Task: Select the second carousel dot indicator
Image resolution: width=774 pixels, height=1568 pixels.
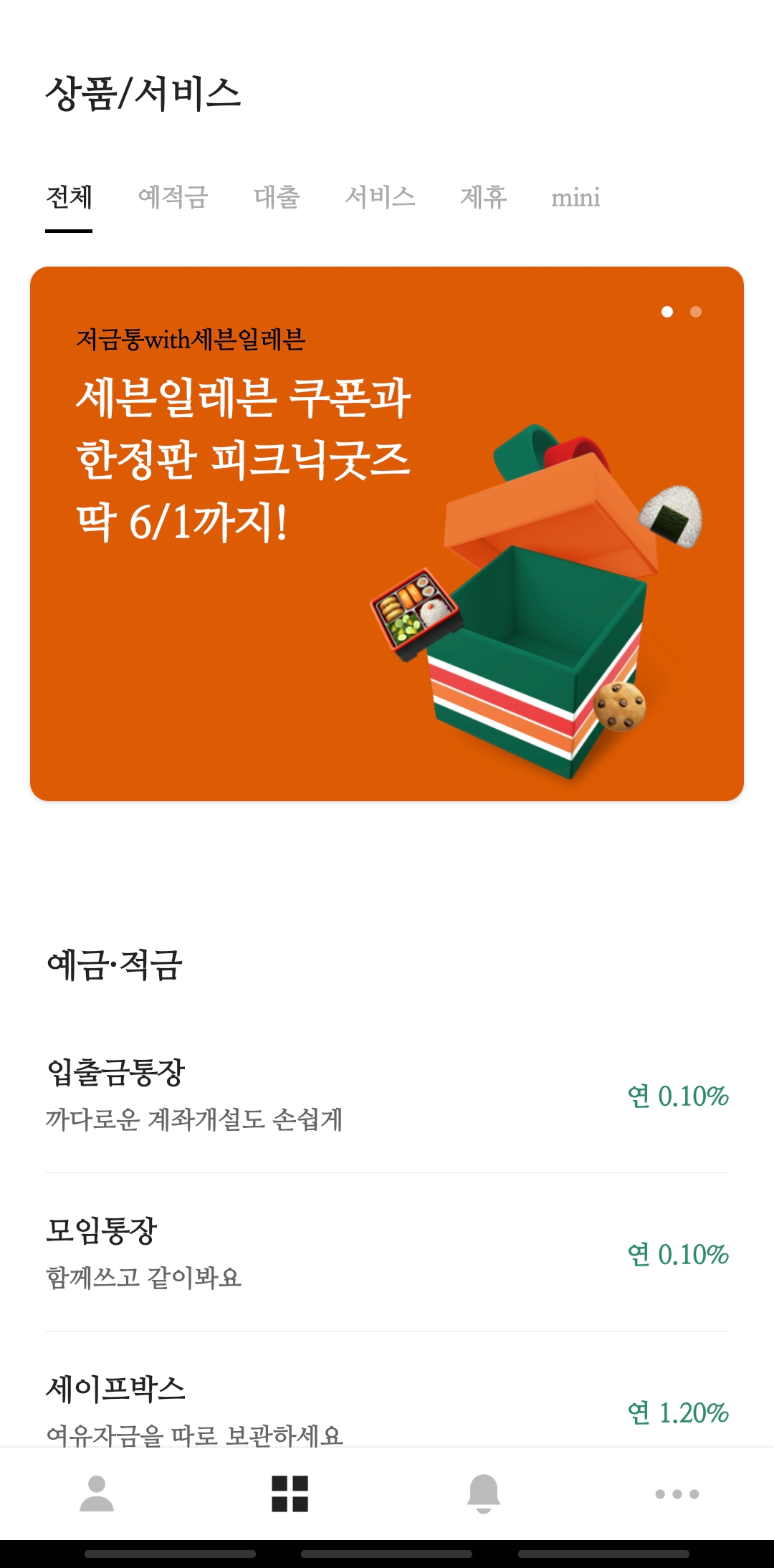Action: click(x=694, y=311)
